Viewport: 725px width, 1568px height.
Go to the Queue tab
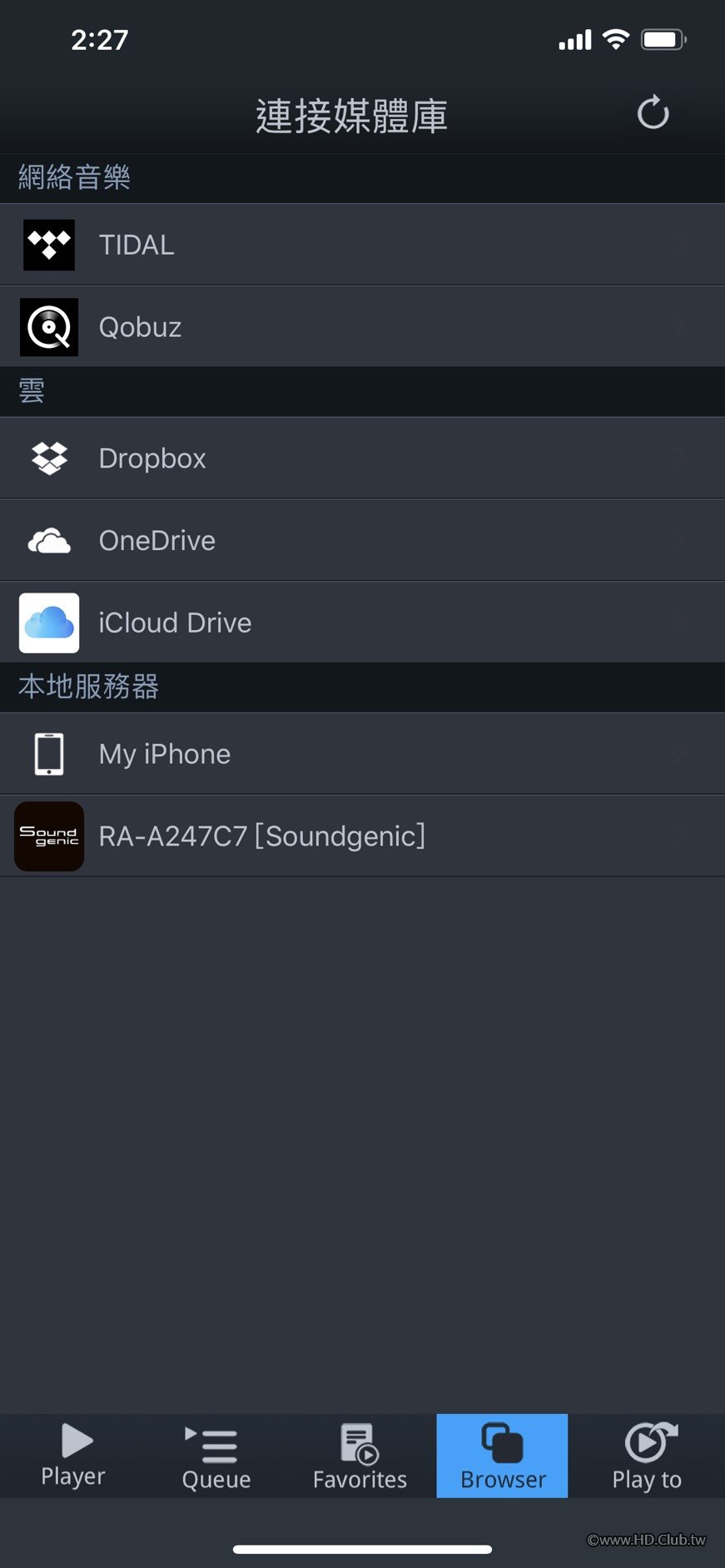click(216, 1456)
